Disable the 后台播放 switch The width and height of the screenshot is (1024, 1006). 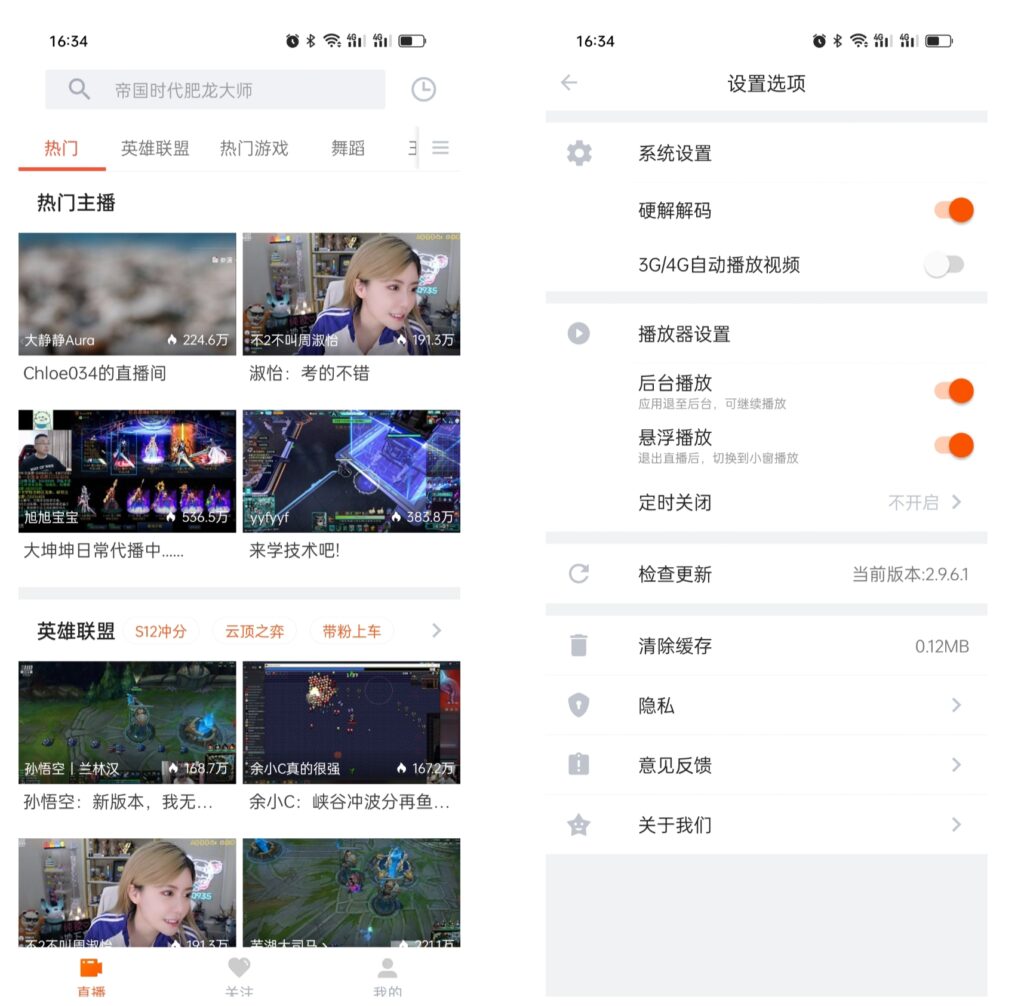click(953, 391)
